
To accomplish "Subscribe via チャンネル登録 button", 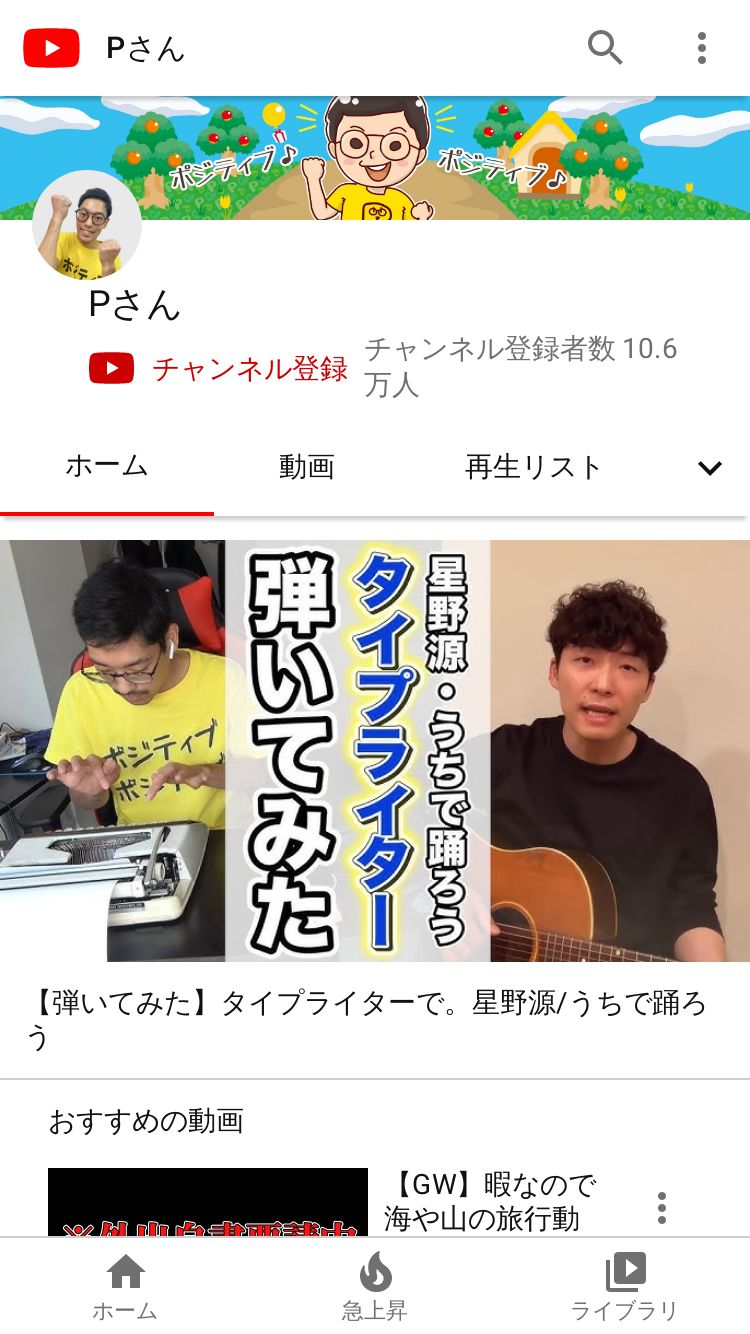I will [x=219, y=368].
